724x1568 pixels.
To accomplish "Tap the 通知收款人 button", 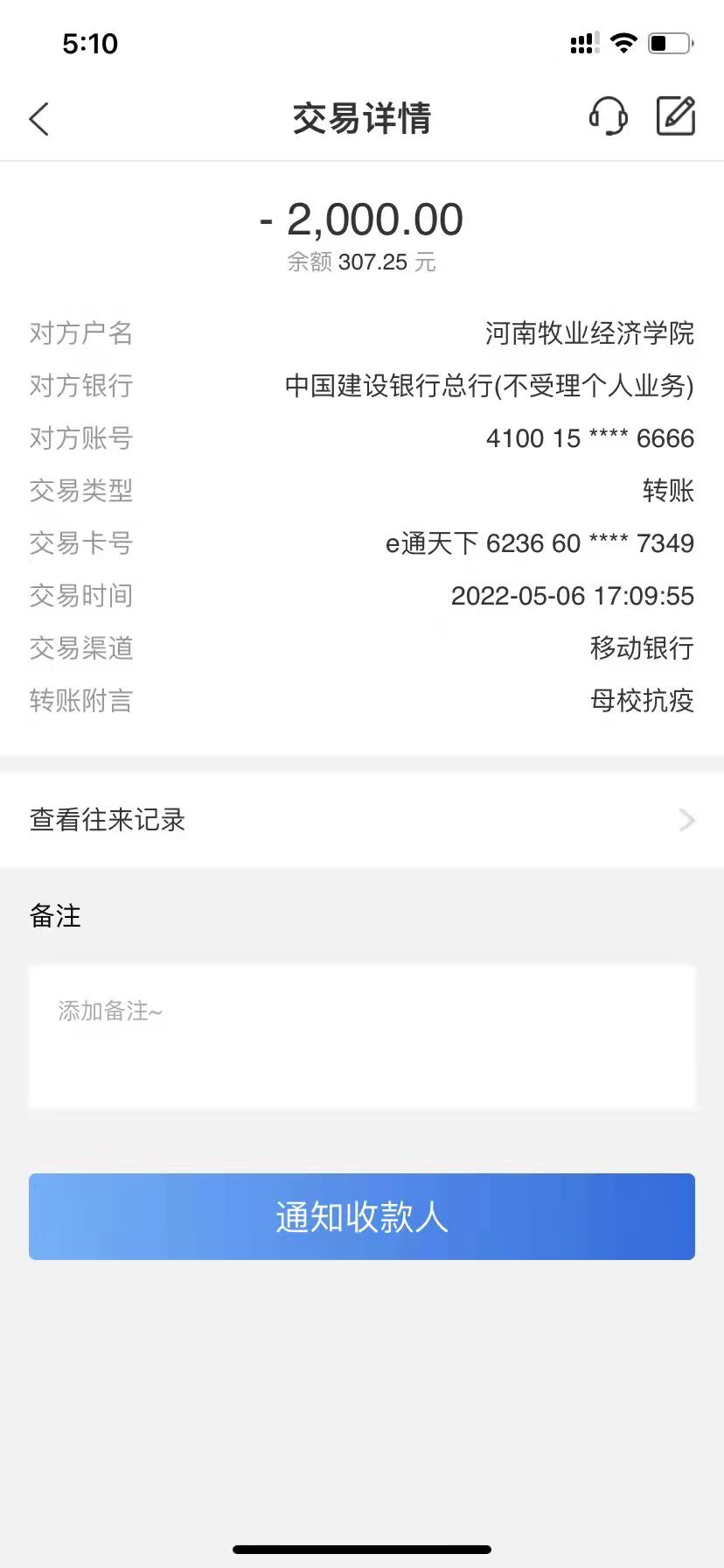I will 362,1216.
